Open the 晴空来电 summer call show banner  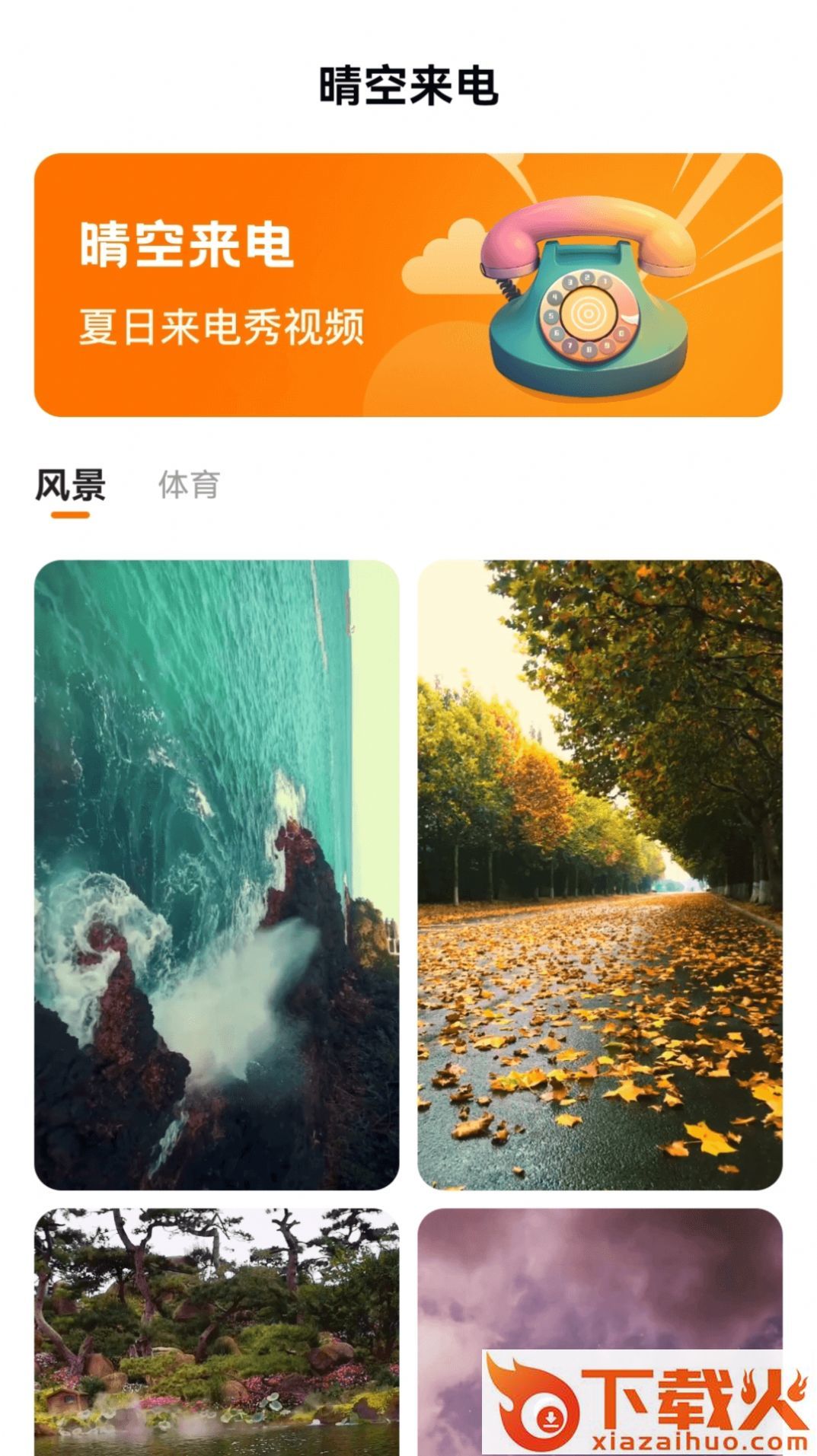click(x=408, y=285)
